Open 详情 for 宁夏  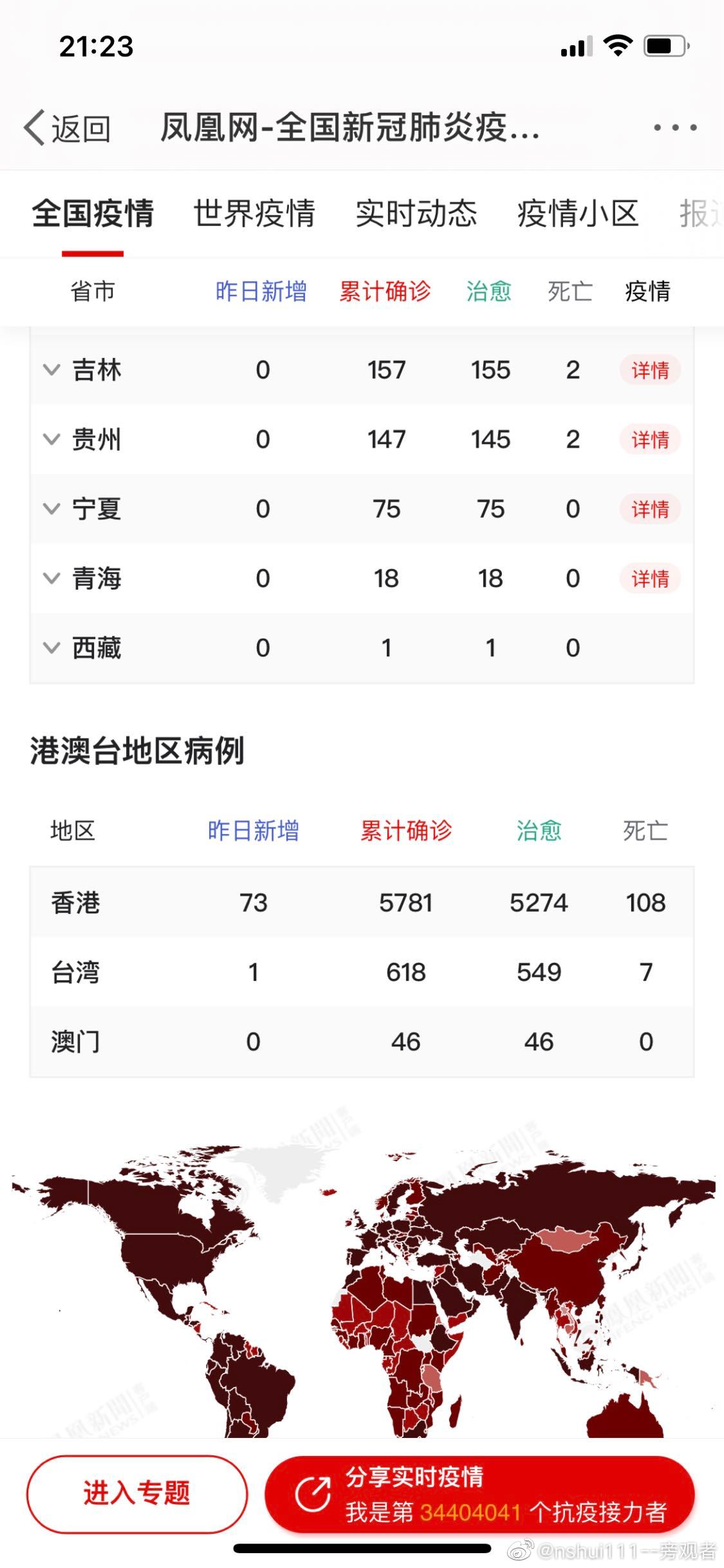coord(649,508)
